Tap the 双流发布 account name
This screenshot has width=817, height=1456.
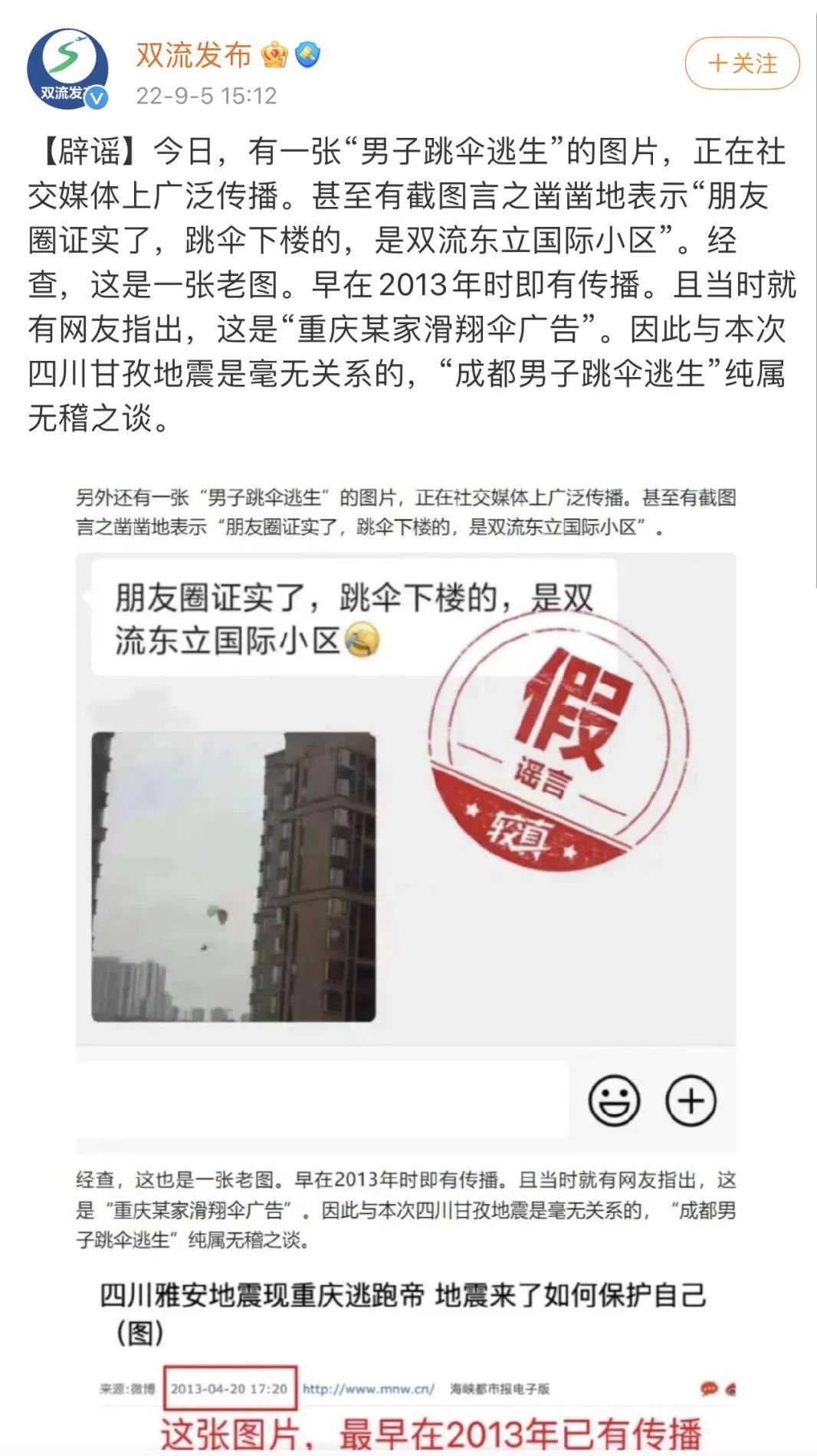[x=194, y=55]
